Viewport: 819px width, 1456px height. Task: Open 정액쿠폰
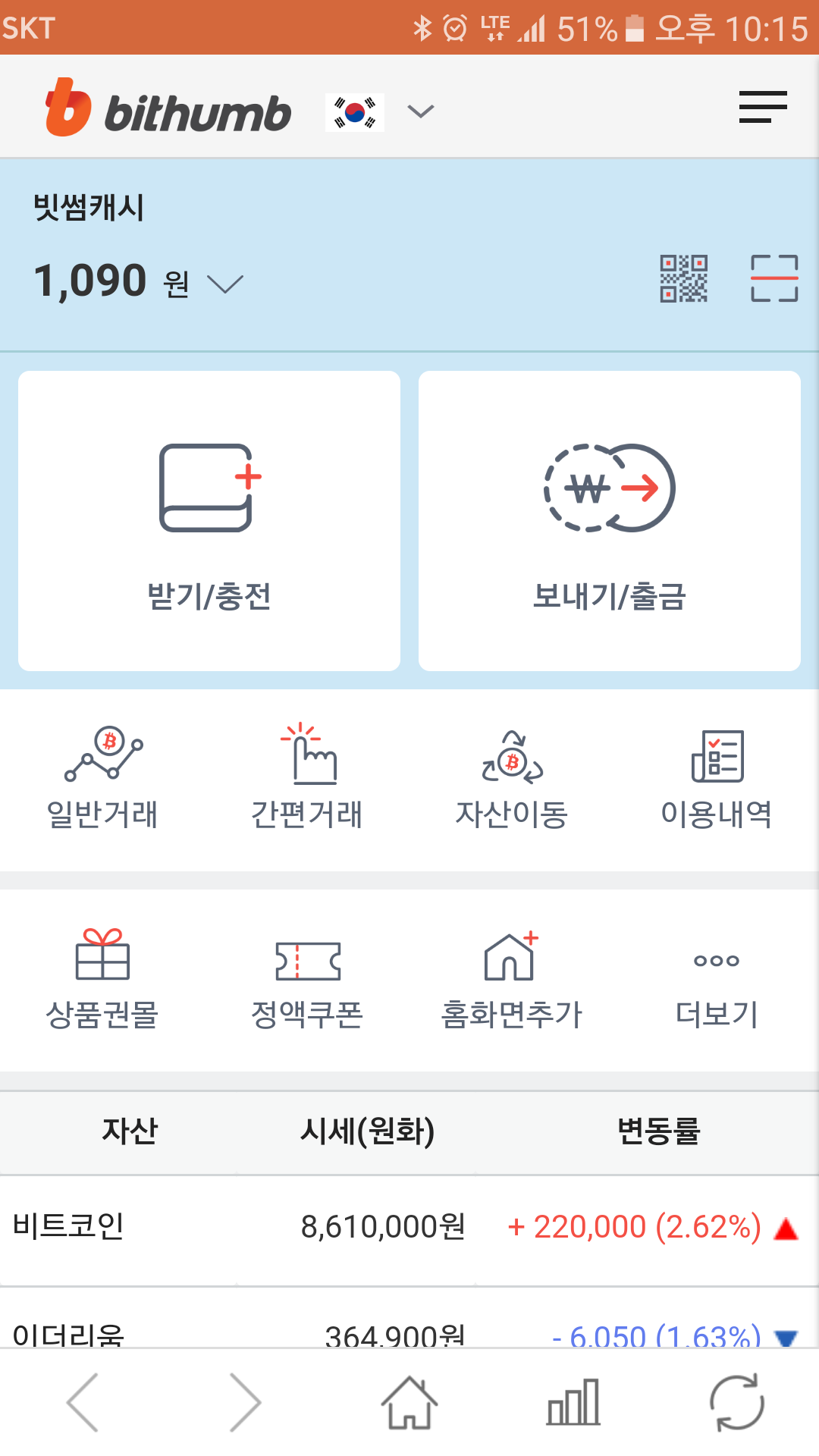click(307, 980)
